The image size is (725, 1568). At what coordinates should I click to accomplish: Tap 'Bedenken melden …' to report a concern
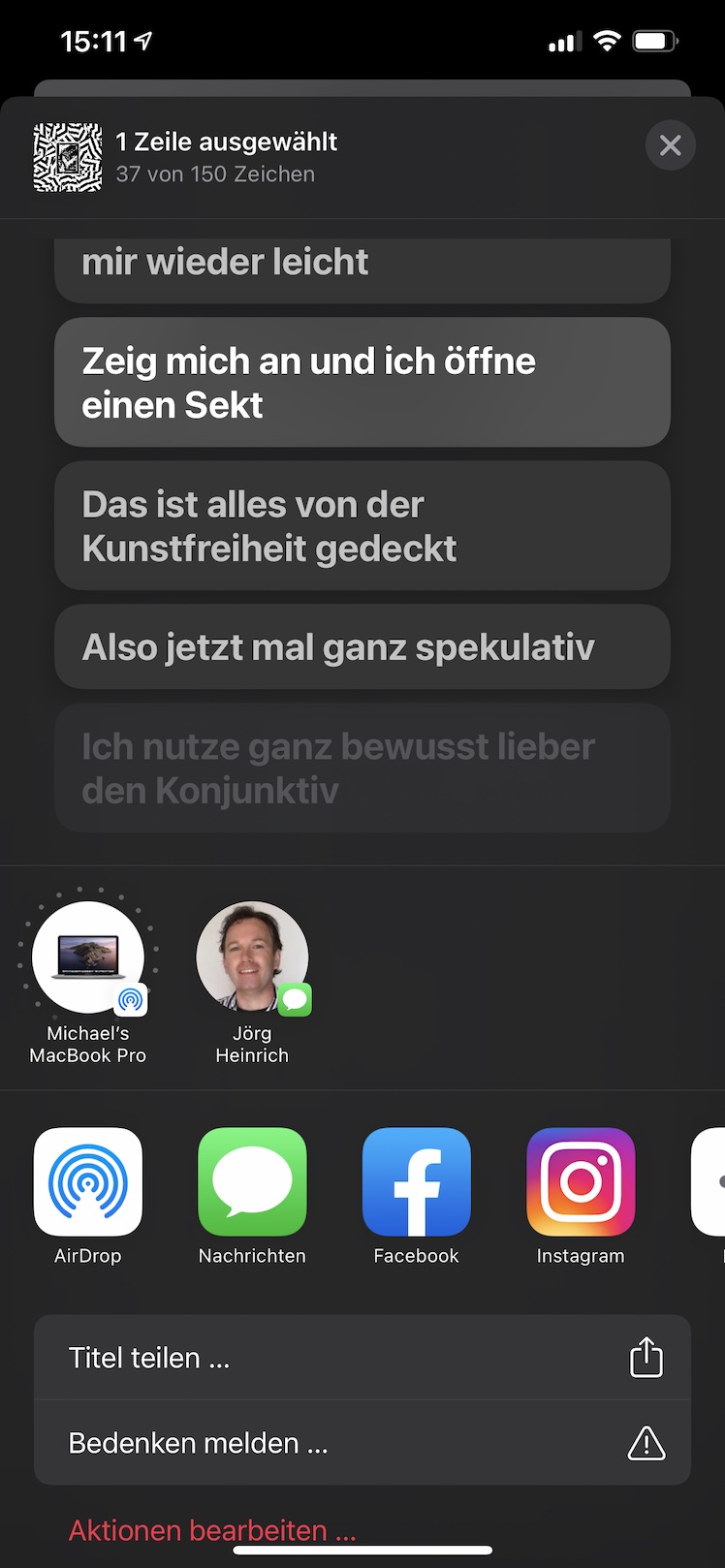[362, 1443]
